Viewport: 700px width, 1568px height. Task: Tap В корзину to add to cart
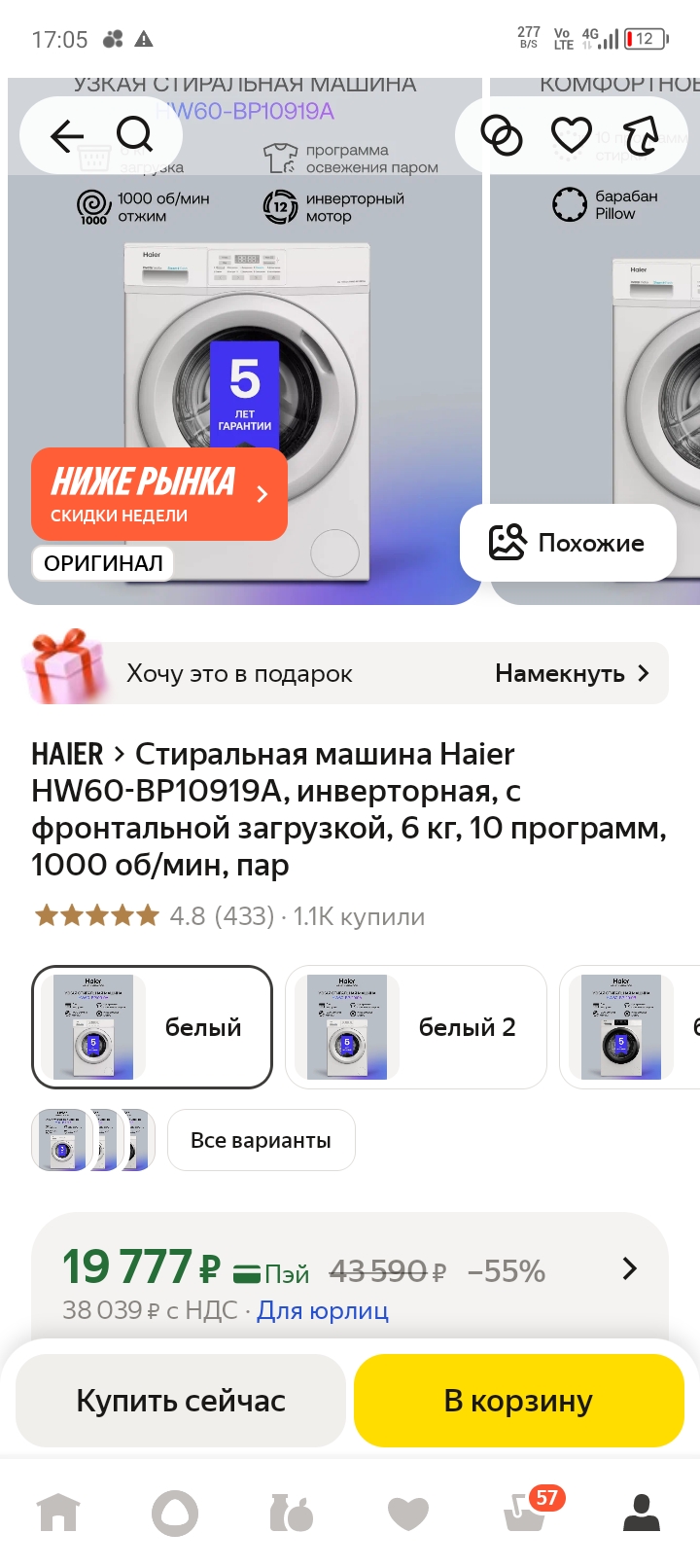pyautogui.click(x=518, y=1400)
